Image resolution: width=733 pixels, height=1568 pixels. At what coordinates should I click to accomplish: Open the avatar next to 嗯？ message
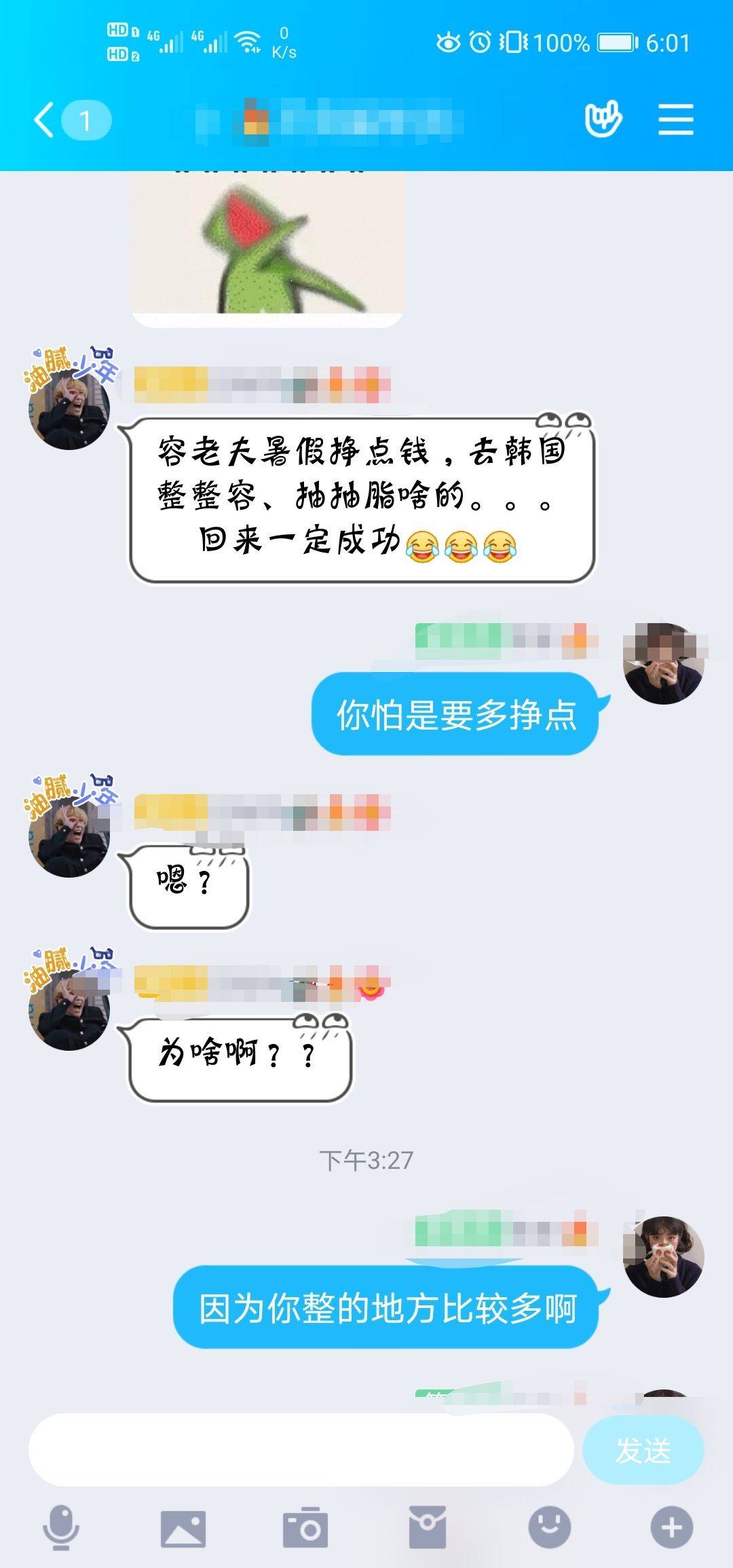(x=69, y=836)
